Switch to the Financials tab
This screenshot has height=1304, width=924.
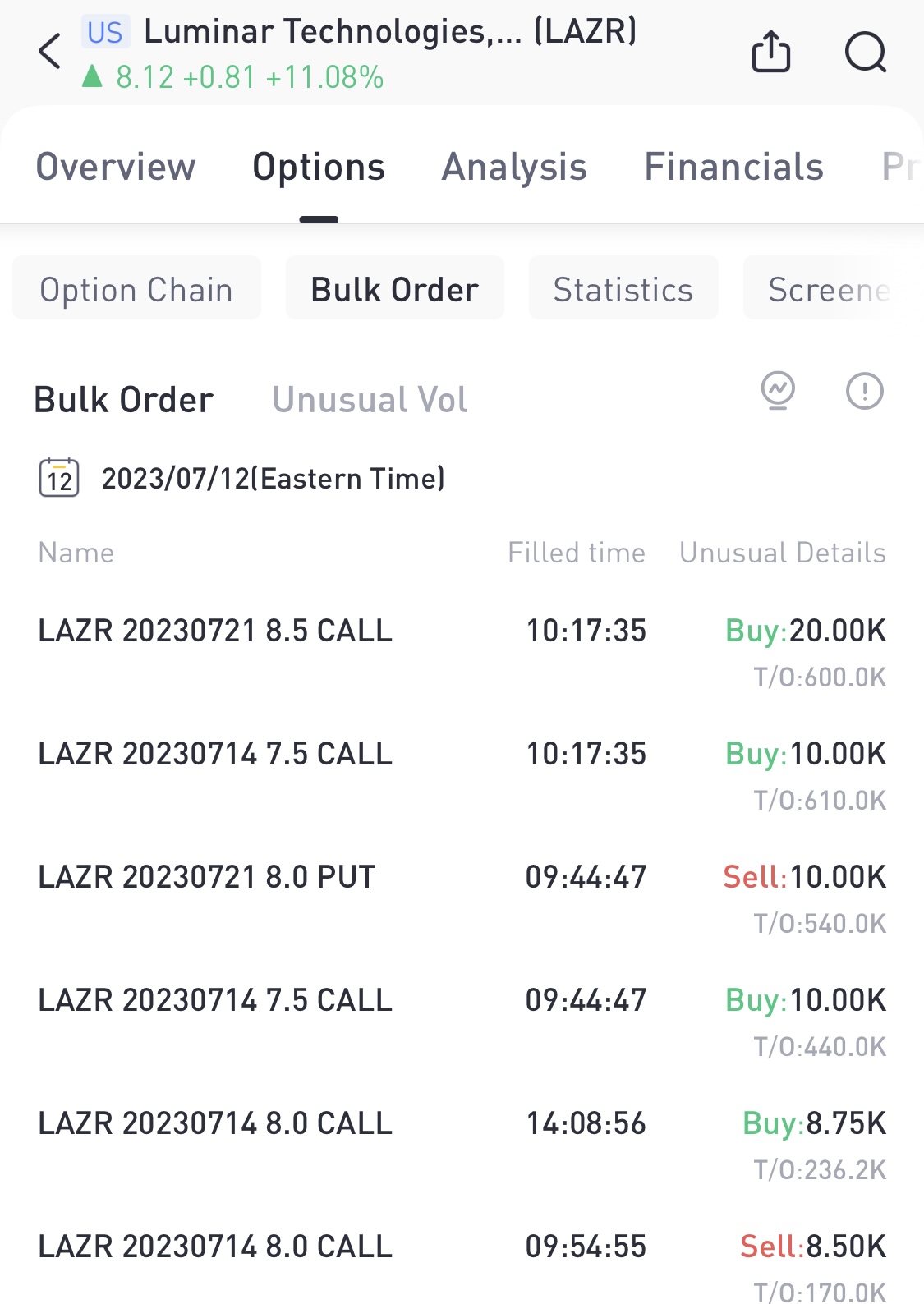point(733,168)
